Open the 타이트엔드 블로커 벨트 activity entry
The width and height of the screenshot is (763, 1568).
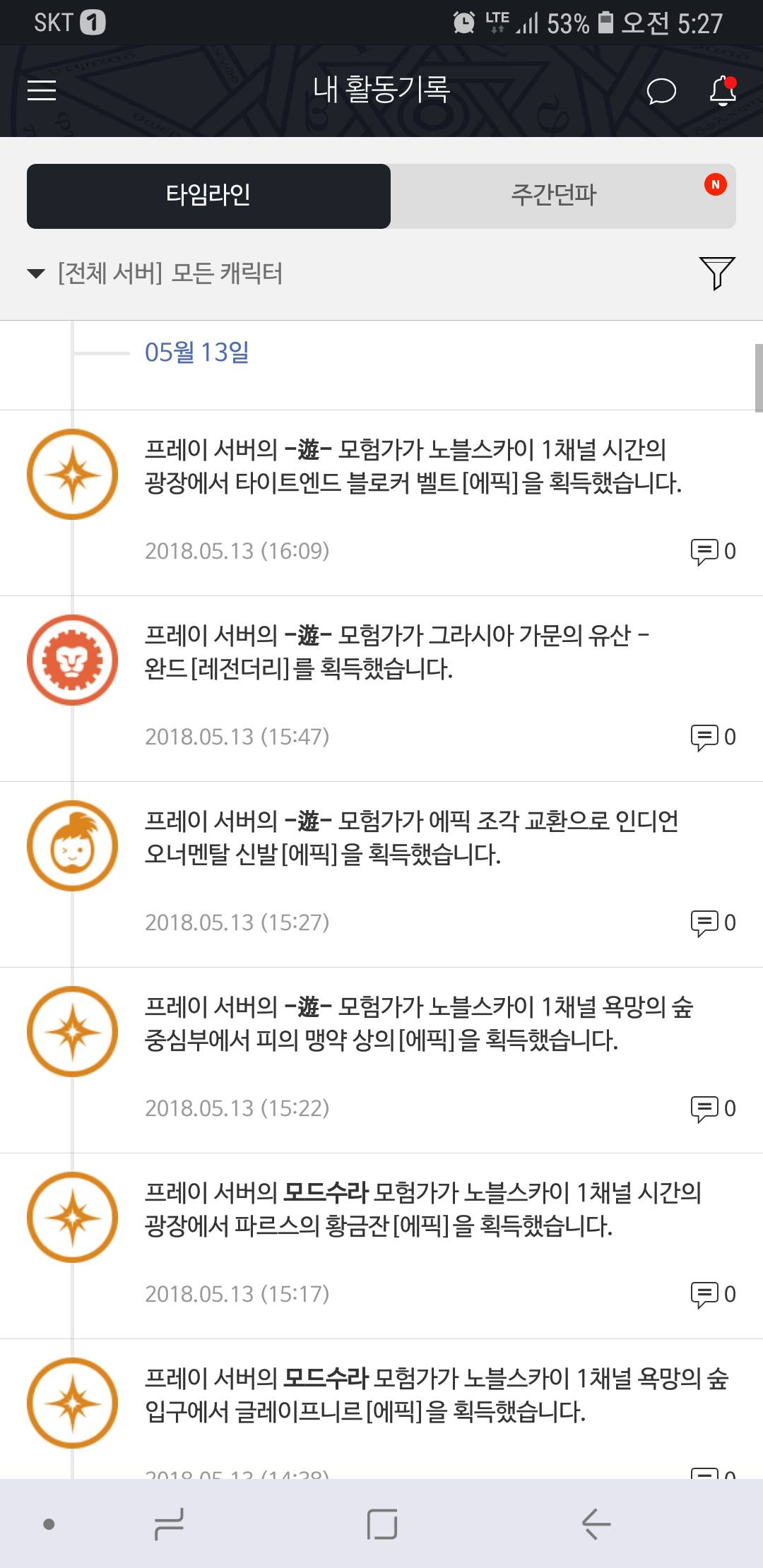point(413,466)
